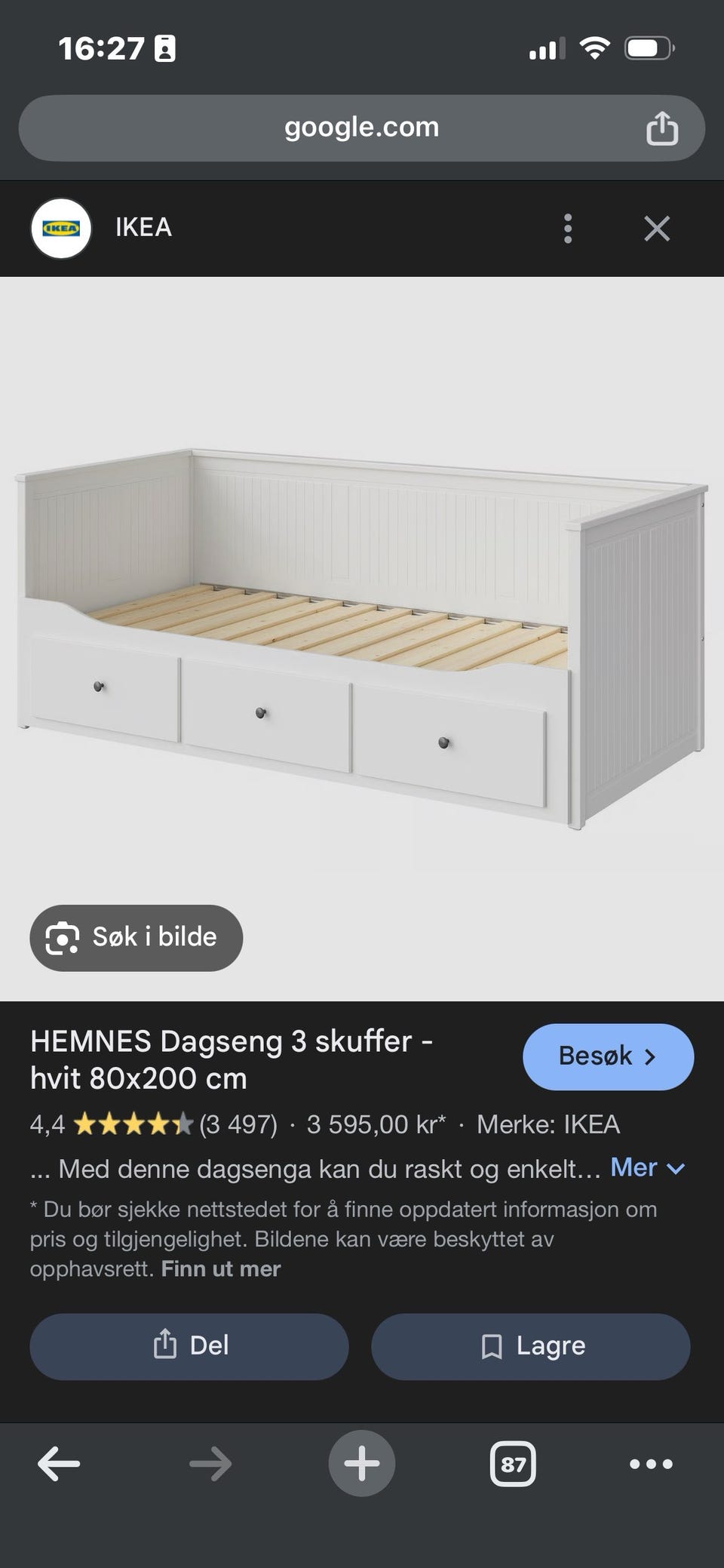This screenshot has width=724, height=1568.
Task: Tap 'Besøk' to visit the IKEA page
Action: point(608,1056)
